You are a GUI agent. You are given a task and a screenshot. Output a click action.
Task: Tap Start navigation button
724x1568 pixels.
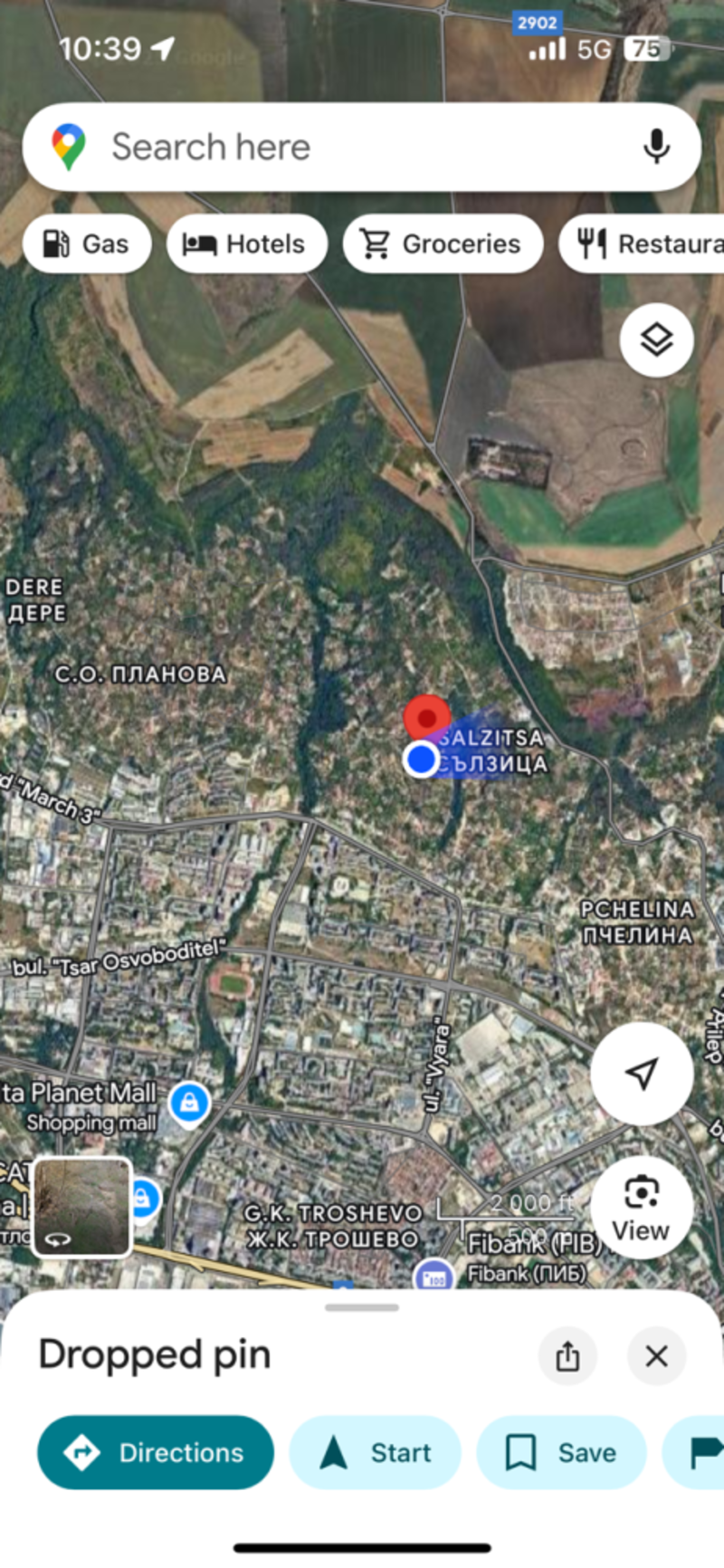point(375,1452)
